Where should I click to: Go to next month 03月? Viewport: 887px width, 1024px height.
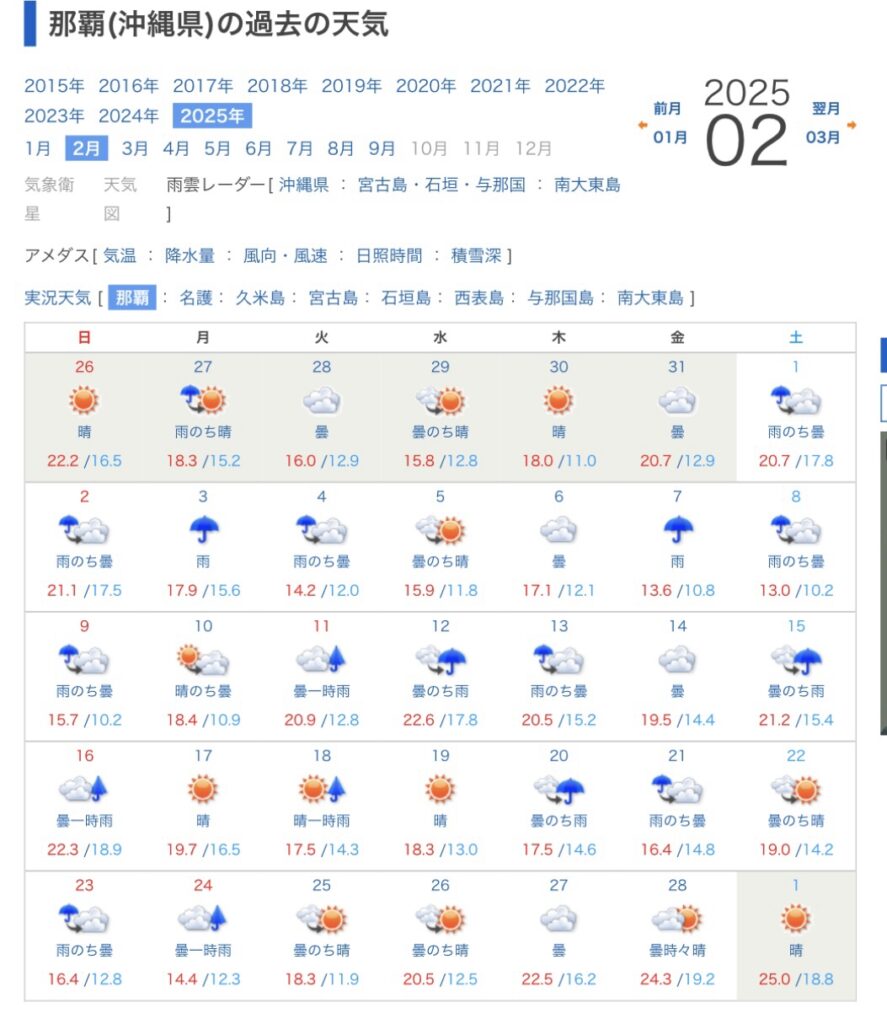coord(823,137)
